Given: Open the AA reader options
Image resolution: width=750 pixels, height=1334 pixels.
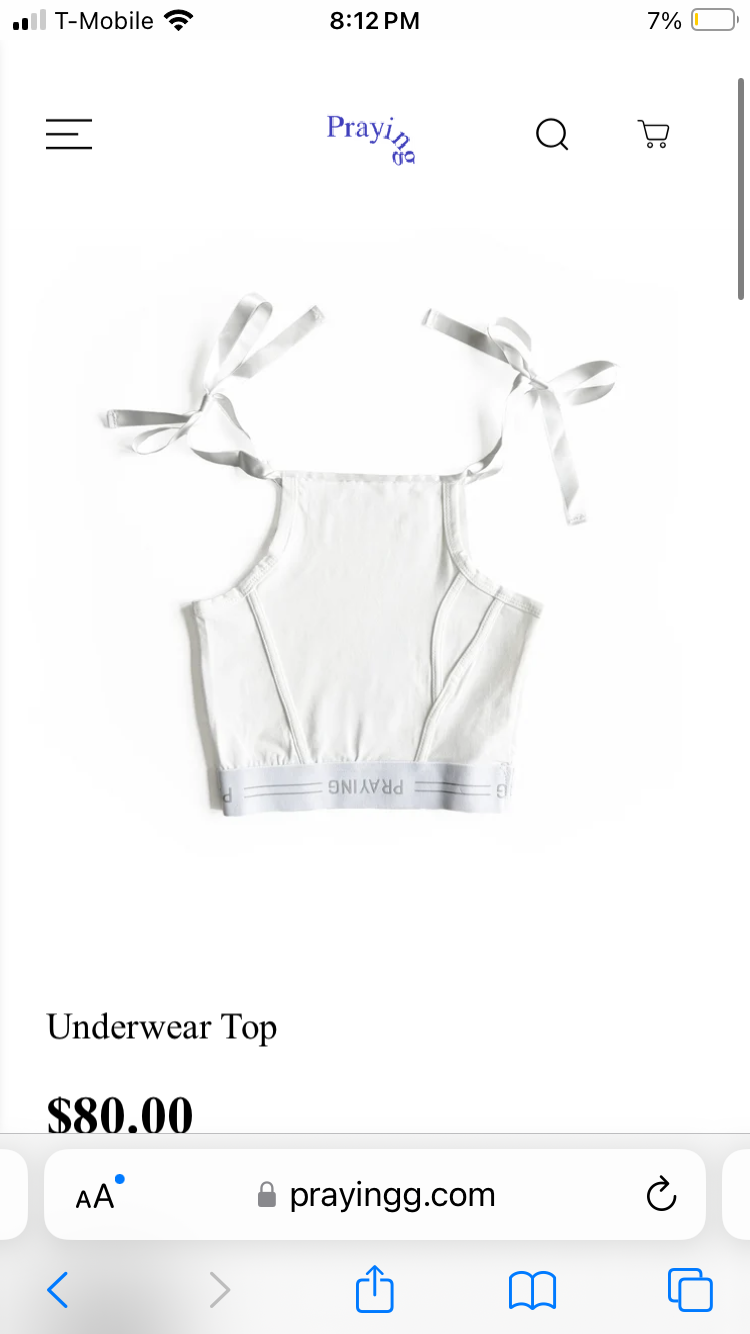Looking at the screenshot, I should [96, 1195].
